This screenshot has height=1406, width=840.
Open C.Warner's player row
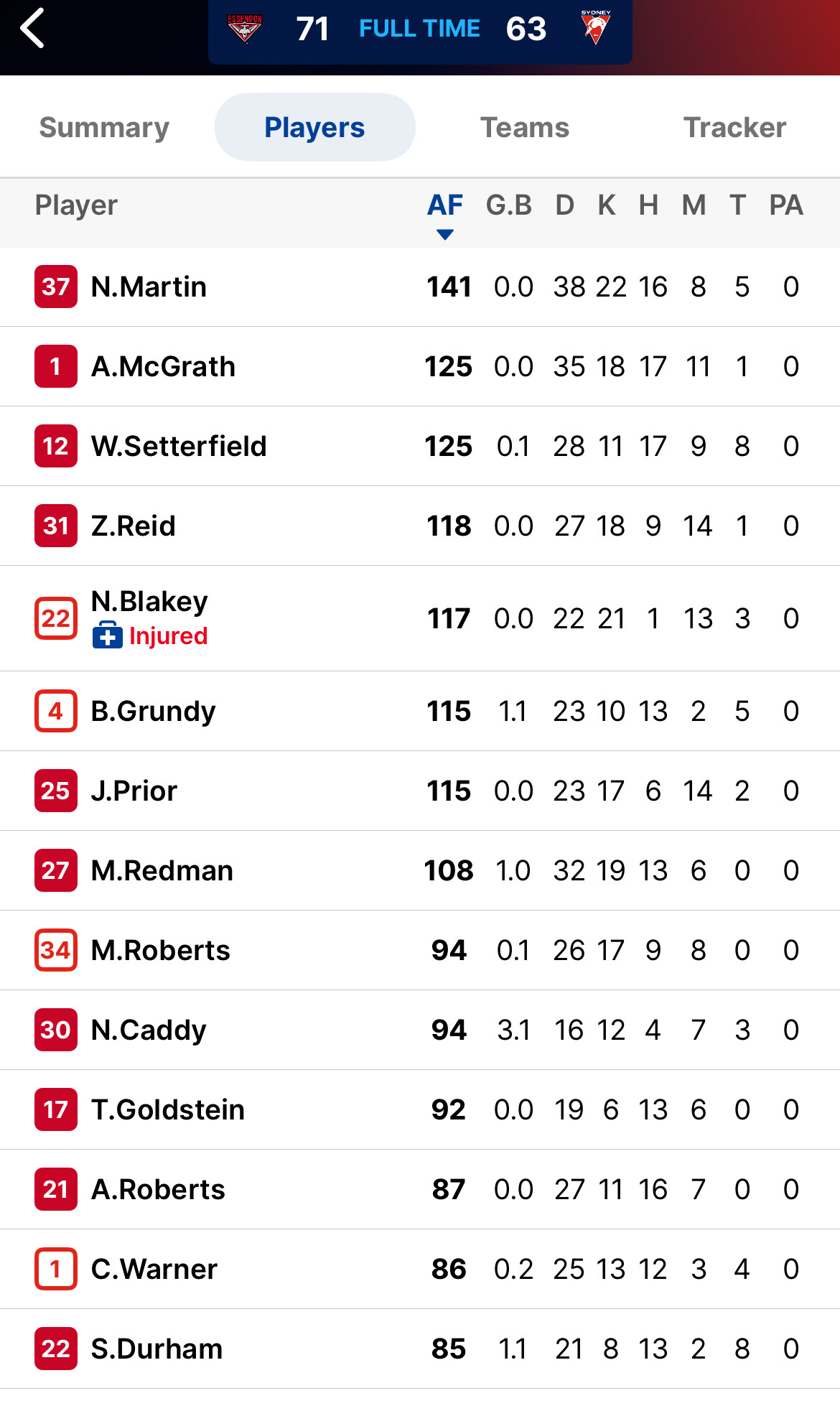(420, 1270)
